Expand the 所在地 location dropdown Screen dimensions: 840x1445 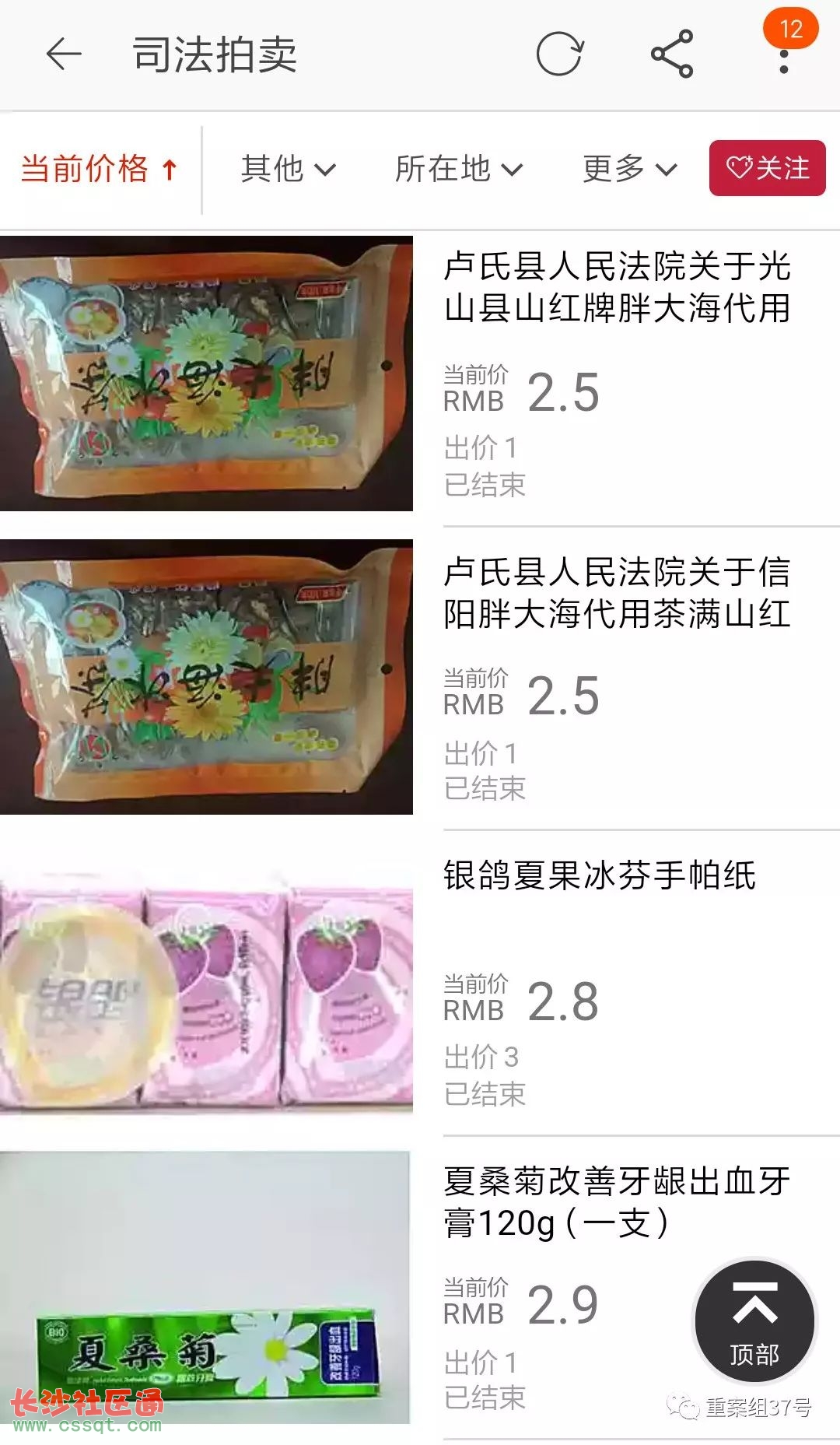point(459,169)
